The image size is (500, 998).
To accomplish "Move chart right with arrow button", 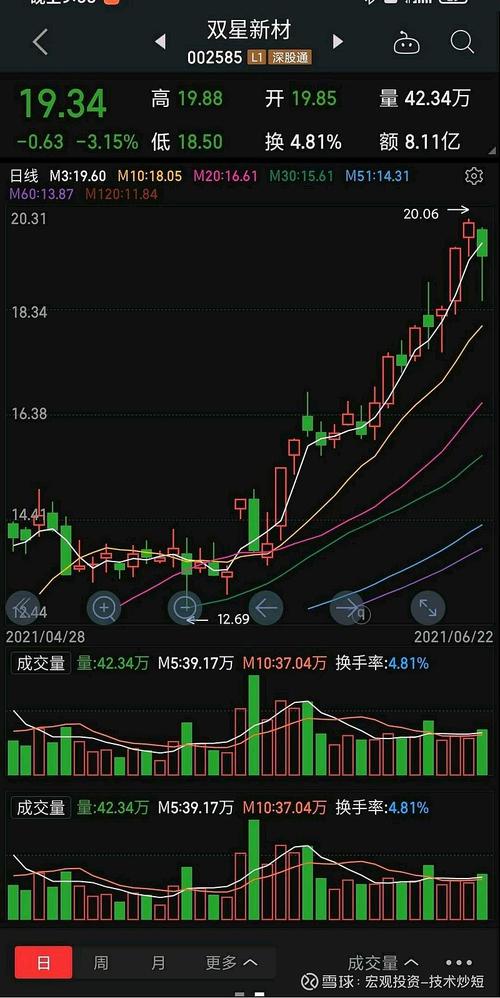I will click(347, 608).
